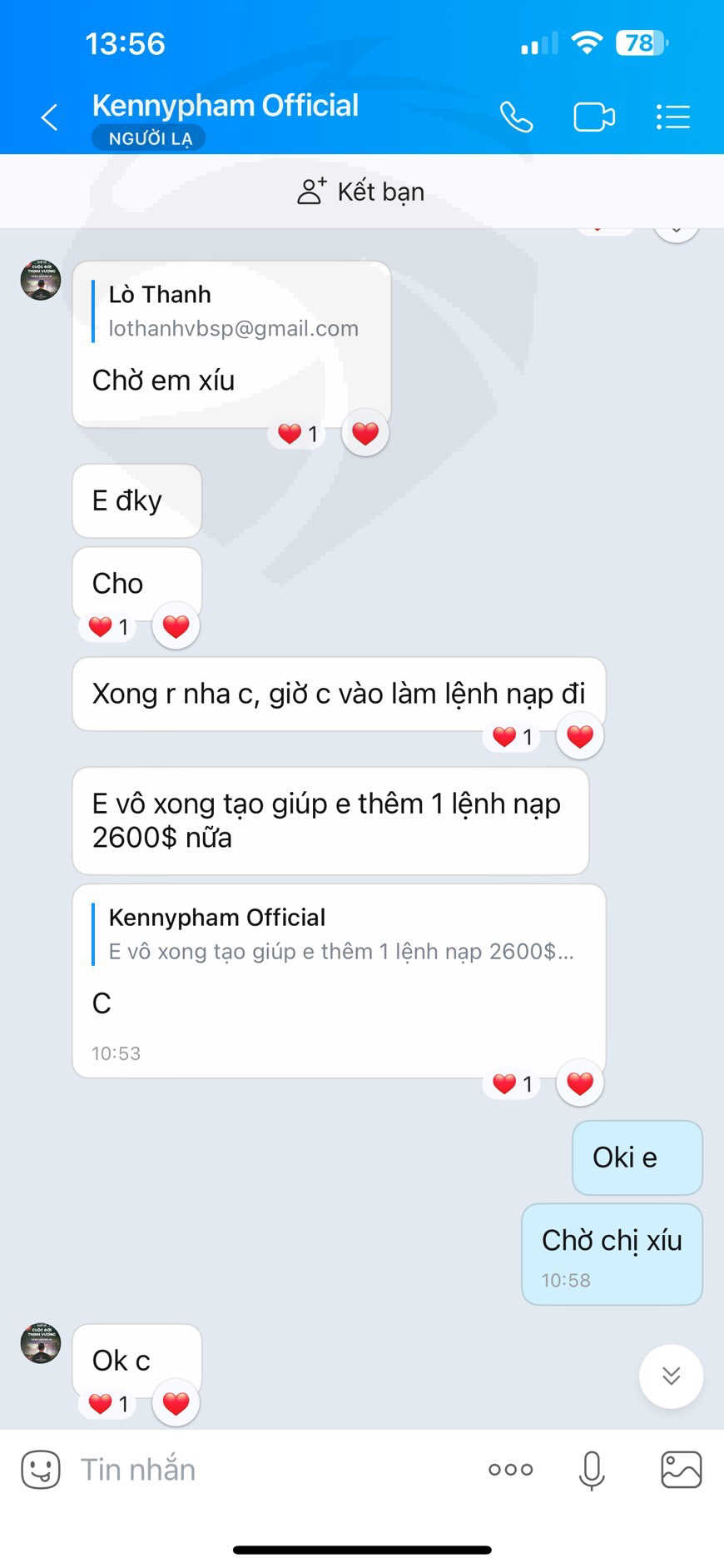724x1568 pixels.
Task: Heart the 'Xong r nha c' message
Action: (580, 736)
